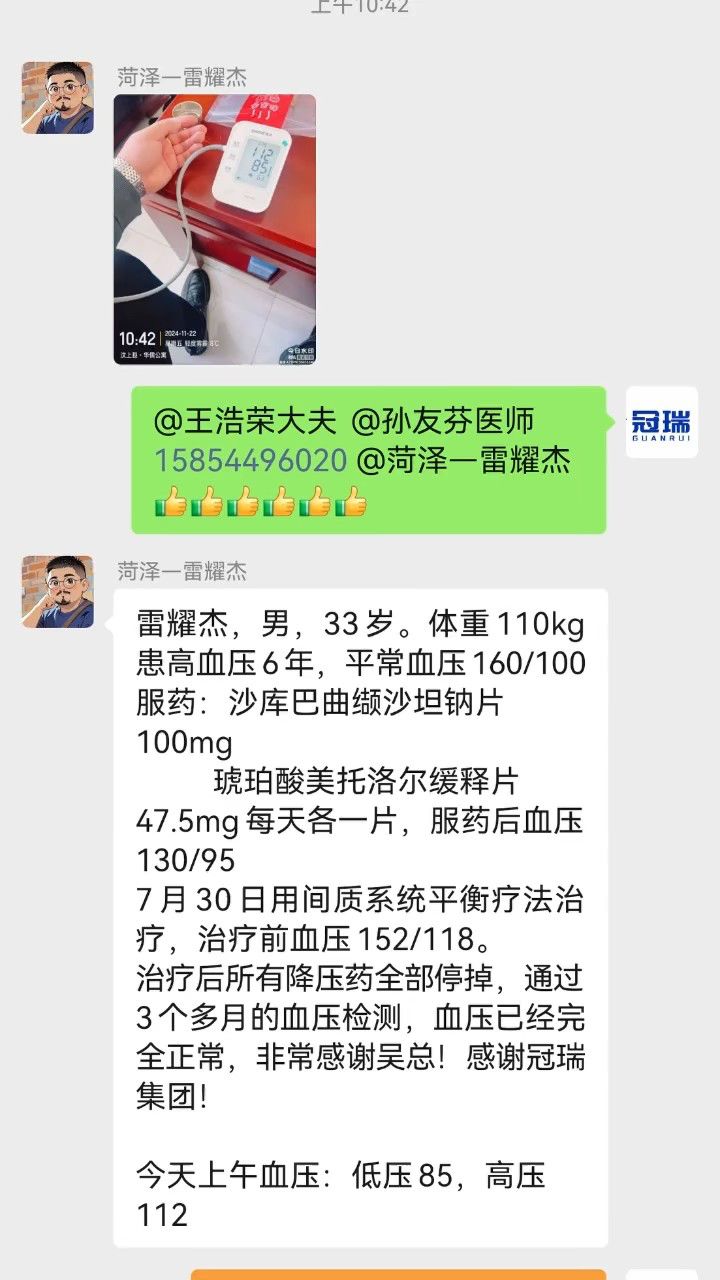Open 菏泽一雷耀杰's avatar beside the long text message
Screen dimensions: 720x1280
click(57, 592)
